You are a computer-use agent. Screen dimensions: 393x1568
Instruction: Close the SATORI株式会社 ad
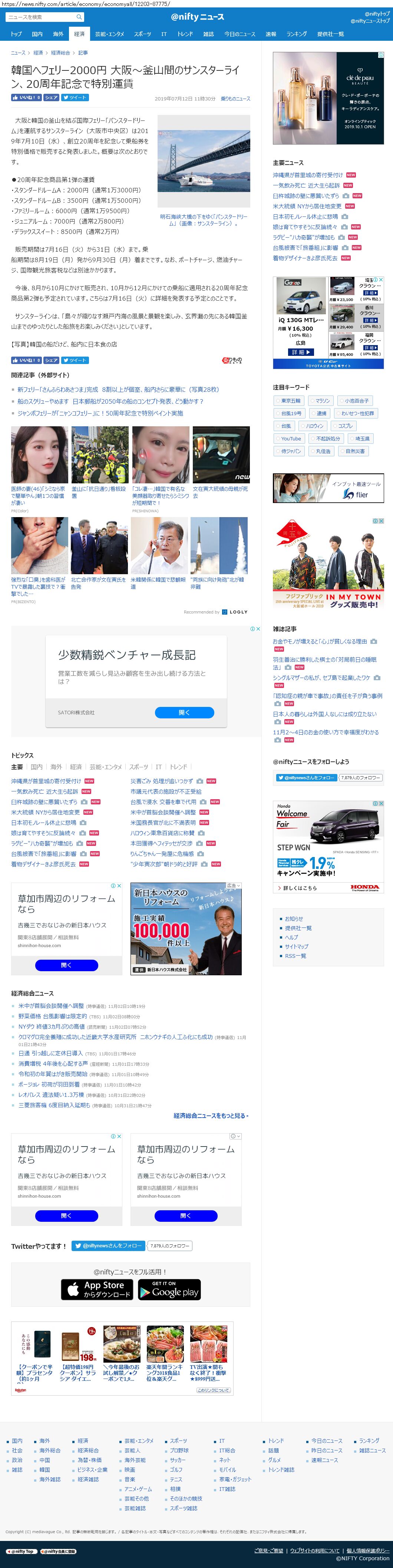click(x=258, y=629)
